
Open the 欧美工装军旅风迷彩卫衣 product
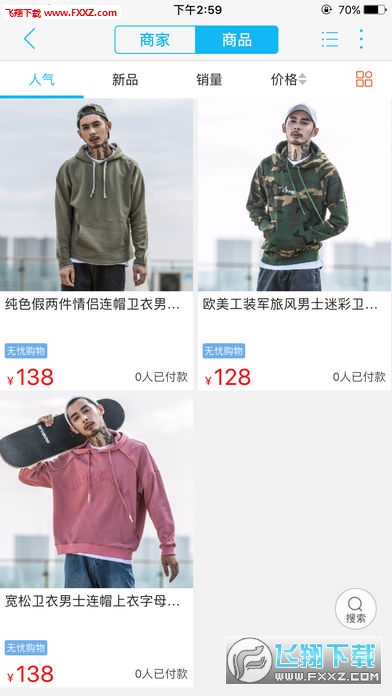[x=294, y=245]
